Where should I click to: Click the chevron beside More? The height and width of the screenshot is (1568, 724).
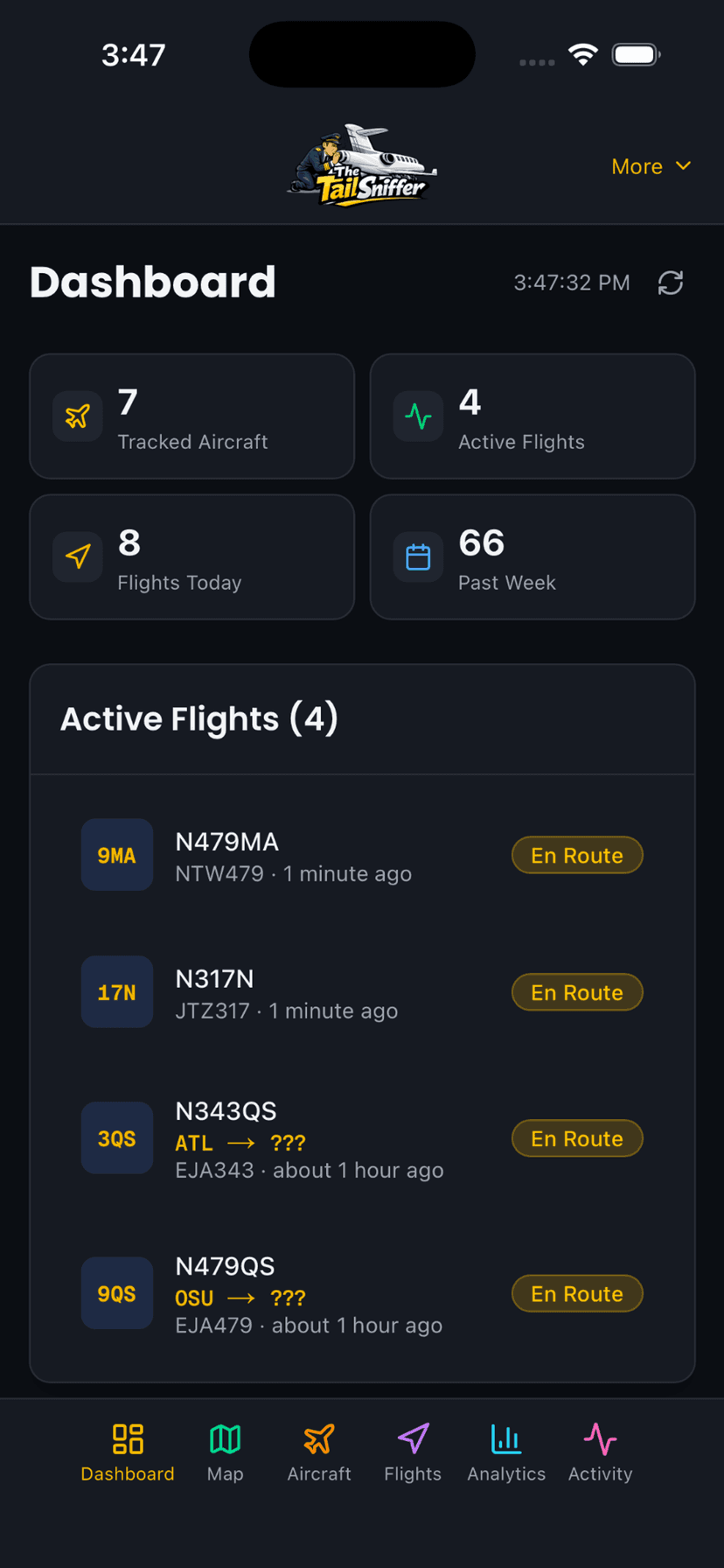tap(684, 166)
